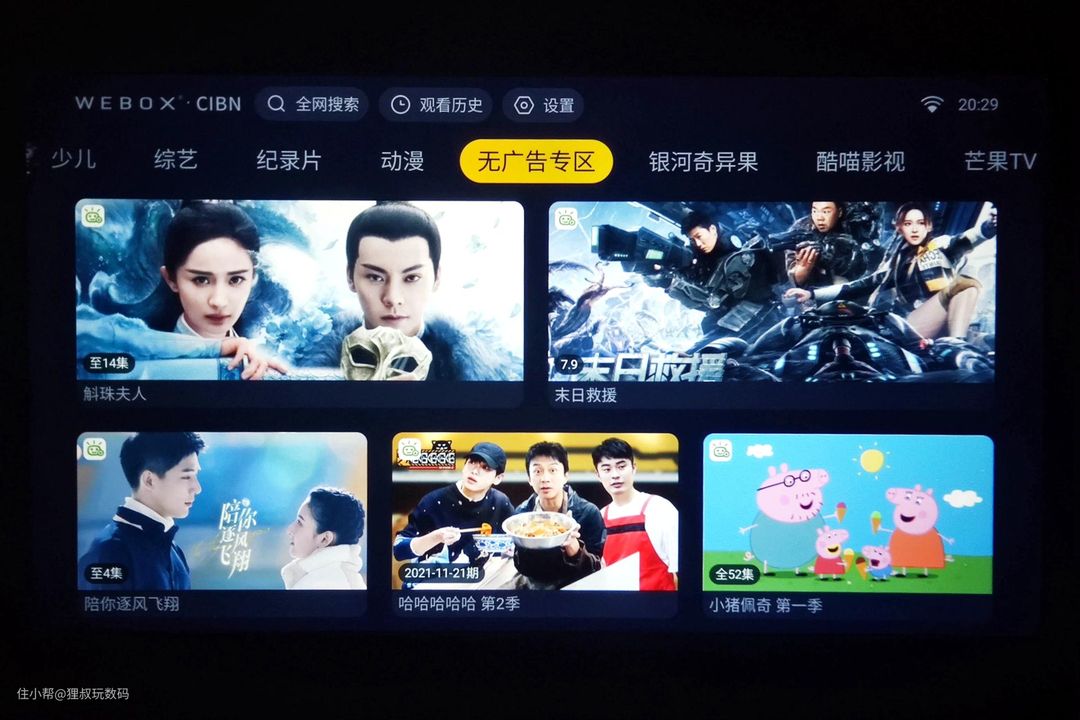The width and height of the screenshot is (1080, 720).
Task: Switch to the 芒果TV tab
Action: [x=999, y=161]
